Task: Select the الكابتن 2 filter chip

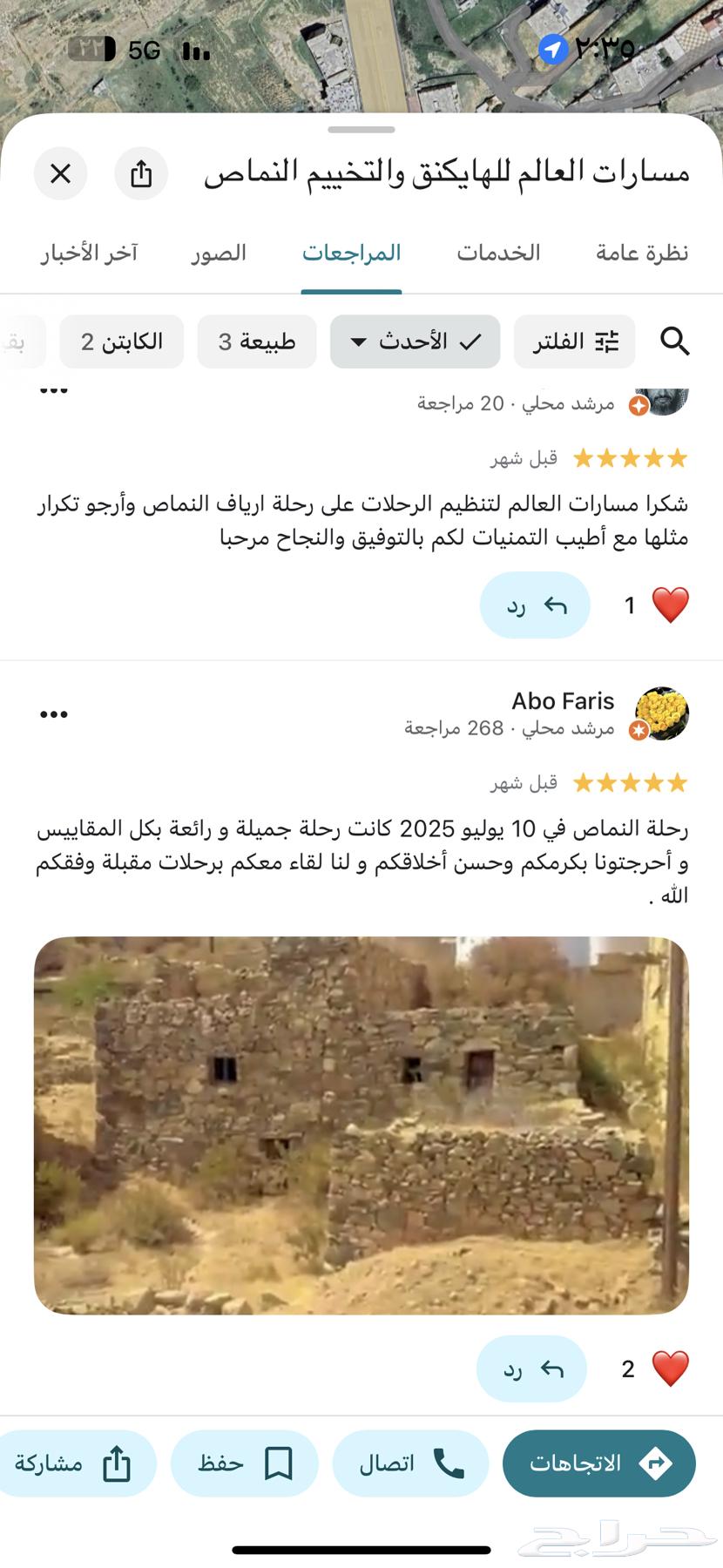Action: pyautogui.click(x=121, y=341)
